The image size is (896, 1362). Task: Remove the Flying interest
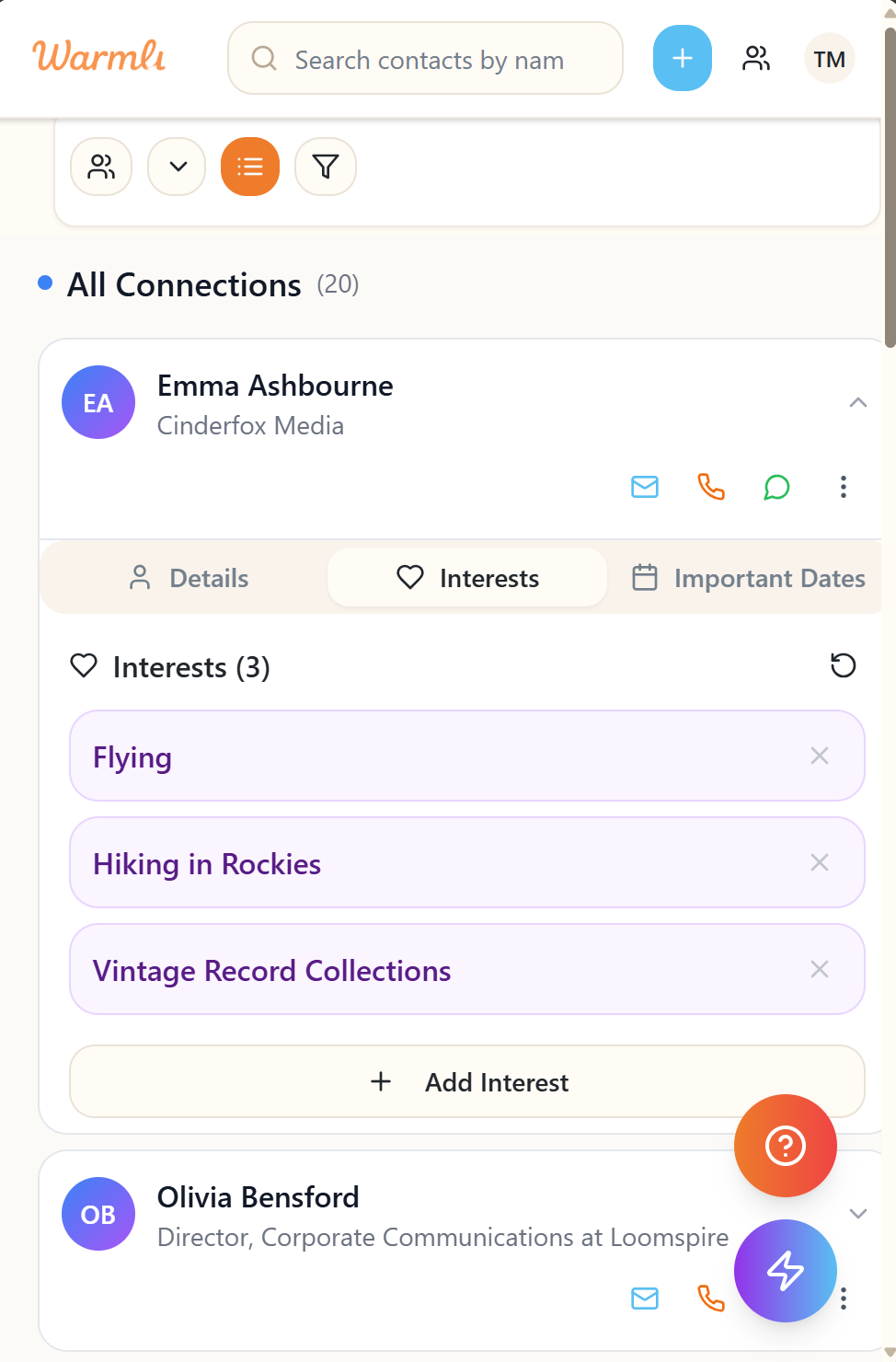tap(819, 756)
